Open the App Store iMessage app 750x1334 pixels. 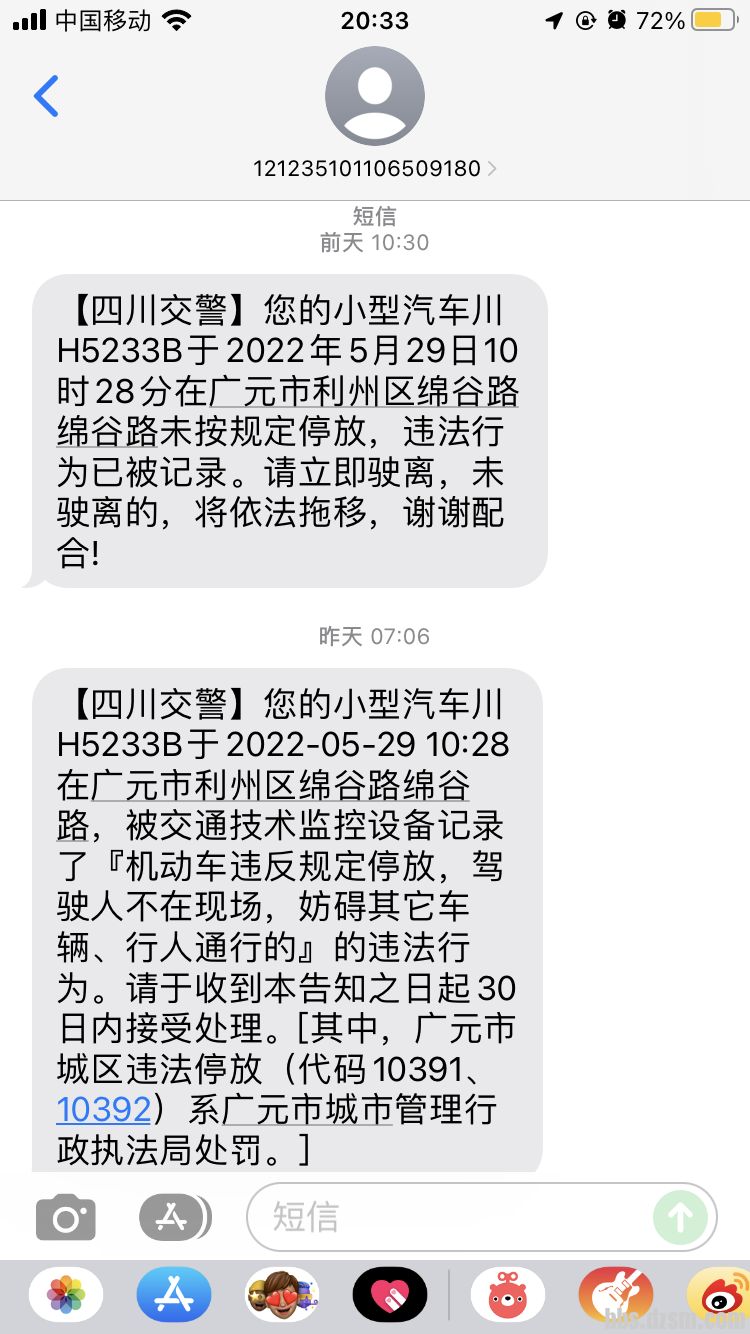[x=174, y=1295]
